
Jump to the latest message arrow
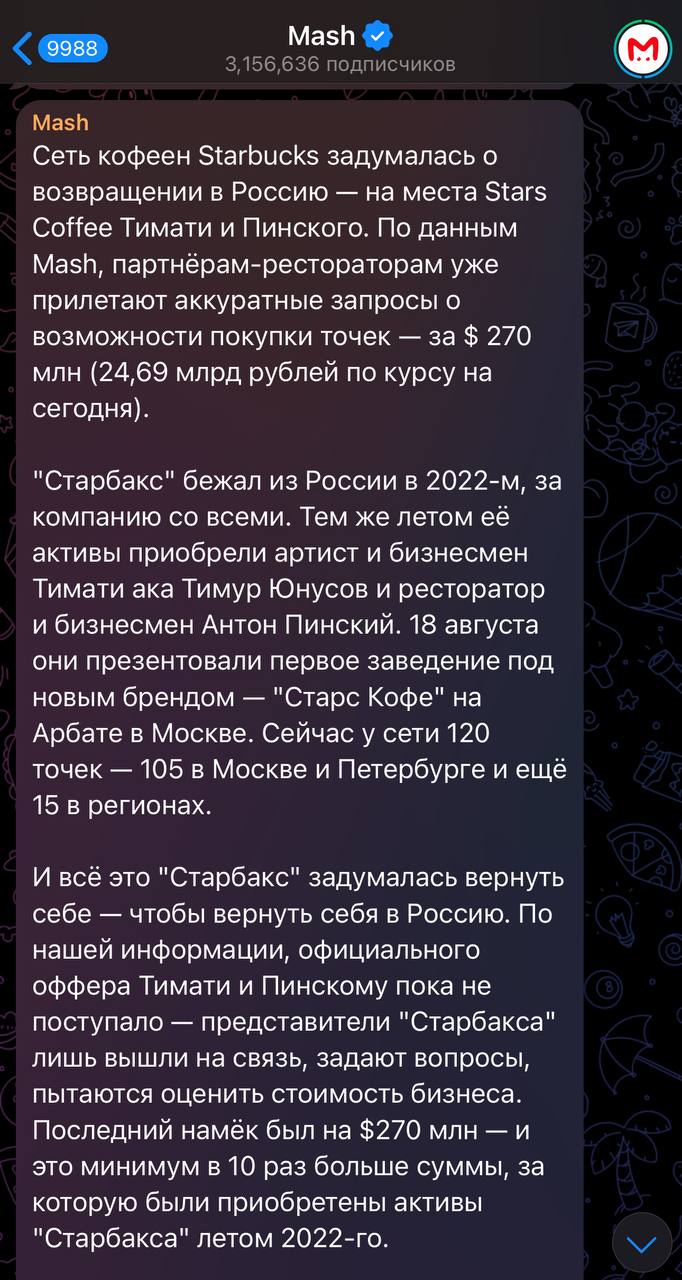click(x=641, y=1243)
